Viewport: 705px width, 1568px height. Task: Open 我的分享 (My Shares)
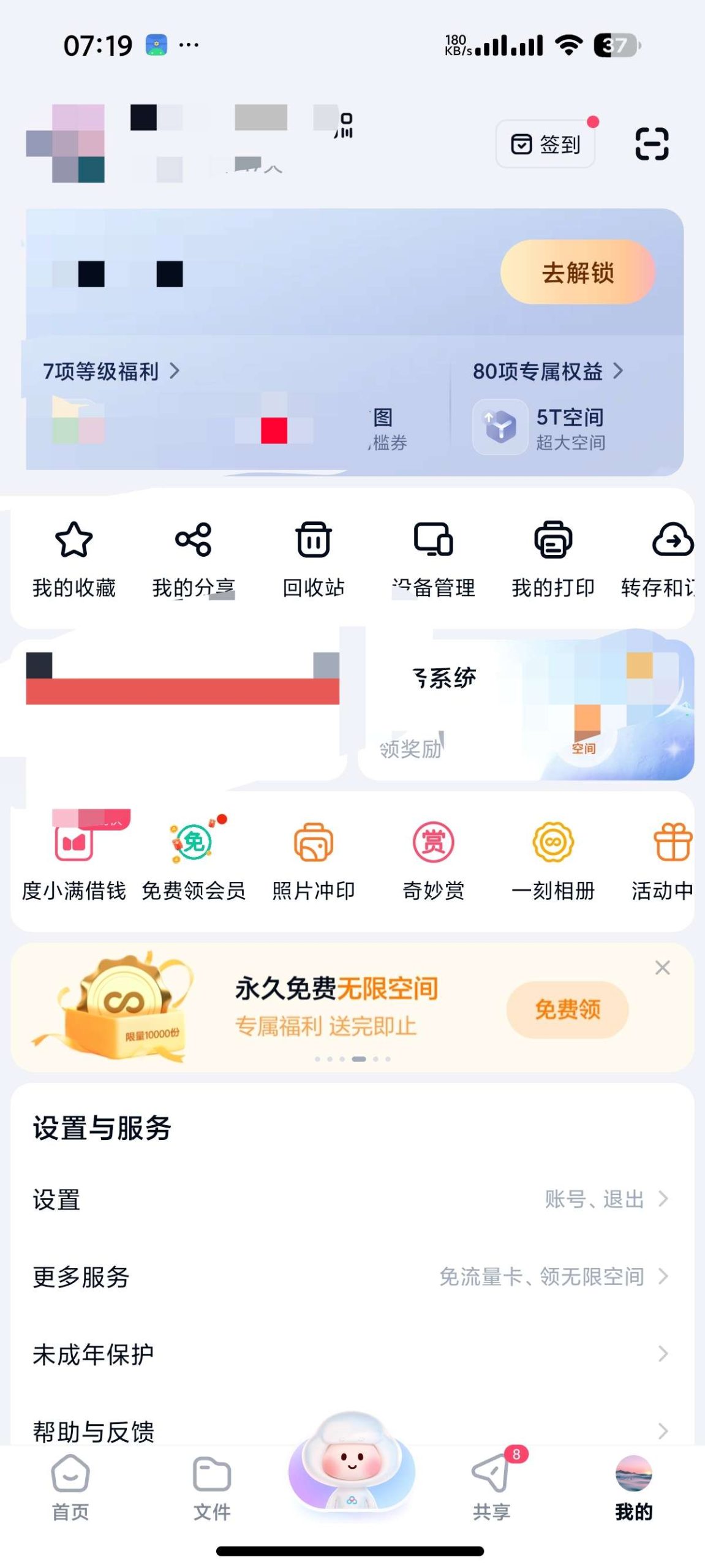[x=193, y=557]
